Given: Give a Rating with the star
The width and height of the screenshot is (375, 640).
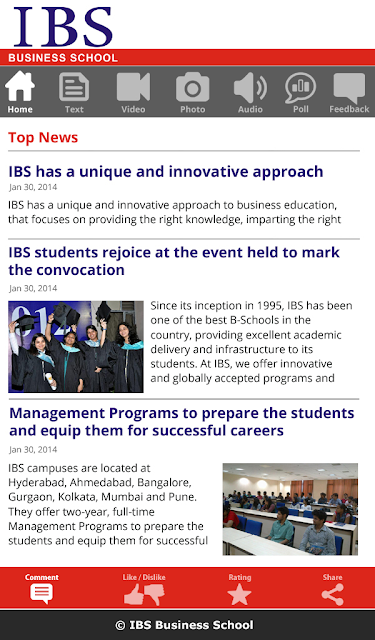Looking at the screenshot, I should click(x=240, y=588).
